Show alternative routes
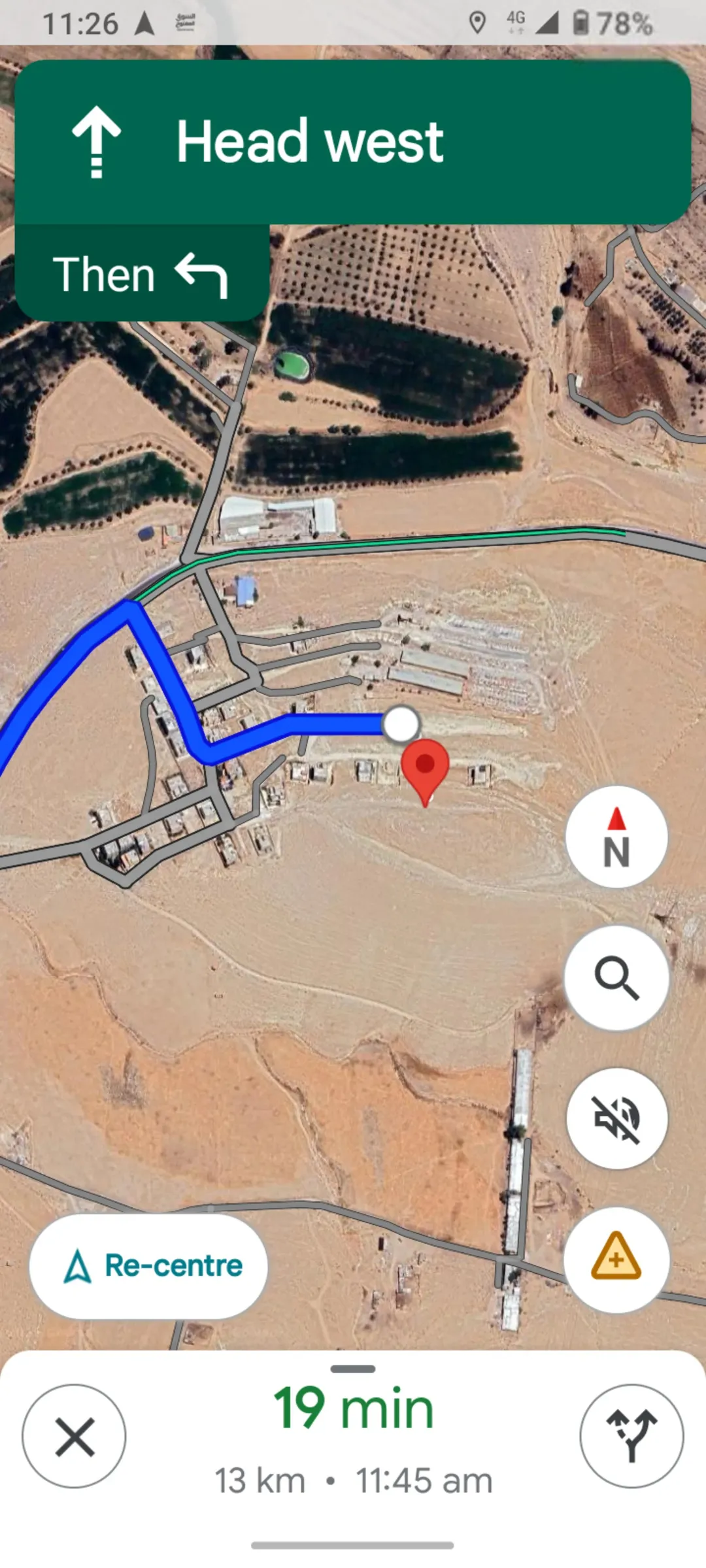This screenshot has height=1568, width=706. click(x=631, y=1436)
